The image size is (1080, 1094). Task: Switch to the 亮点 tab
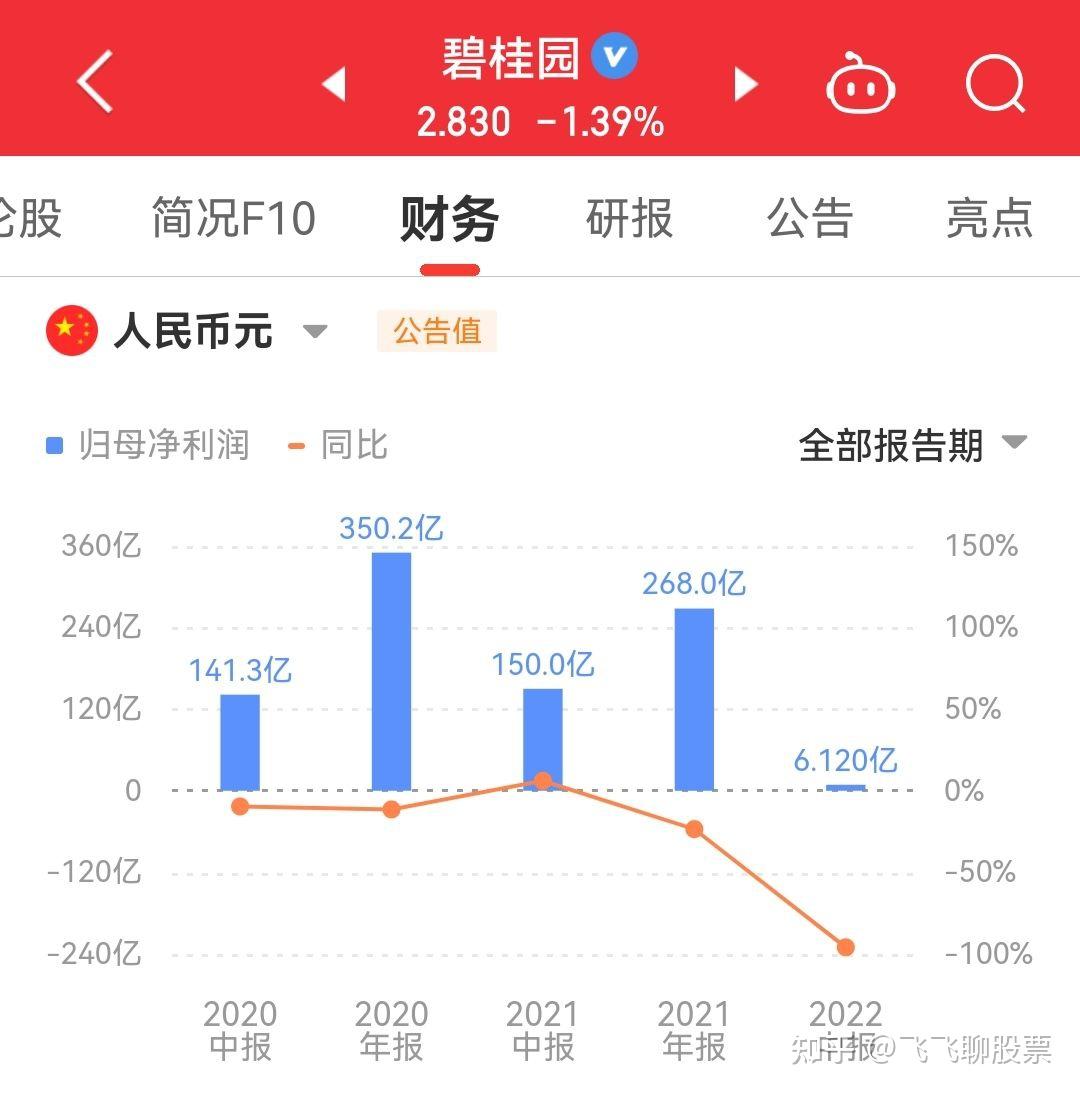click(x=989, y=218)
